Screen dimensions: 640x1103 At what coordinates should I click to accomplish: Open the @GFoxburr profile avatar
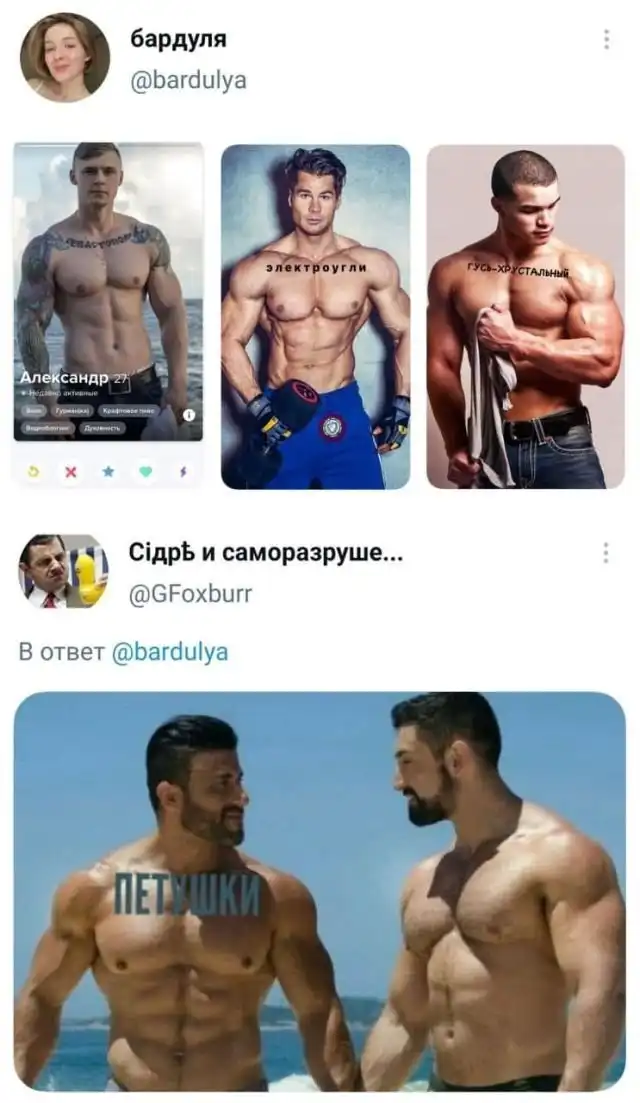pyautogui.click(x=63, y=571)
